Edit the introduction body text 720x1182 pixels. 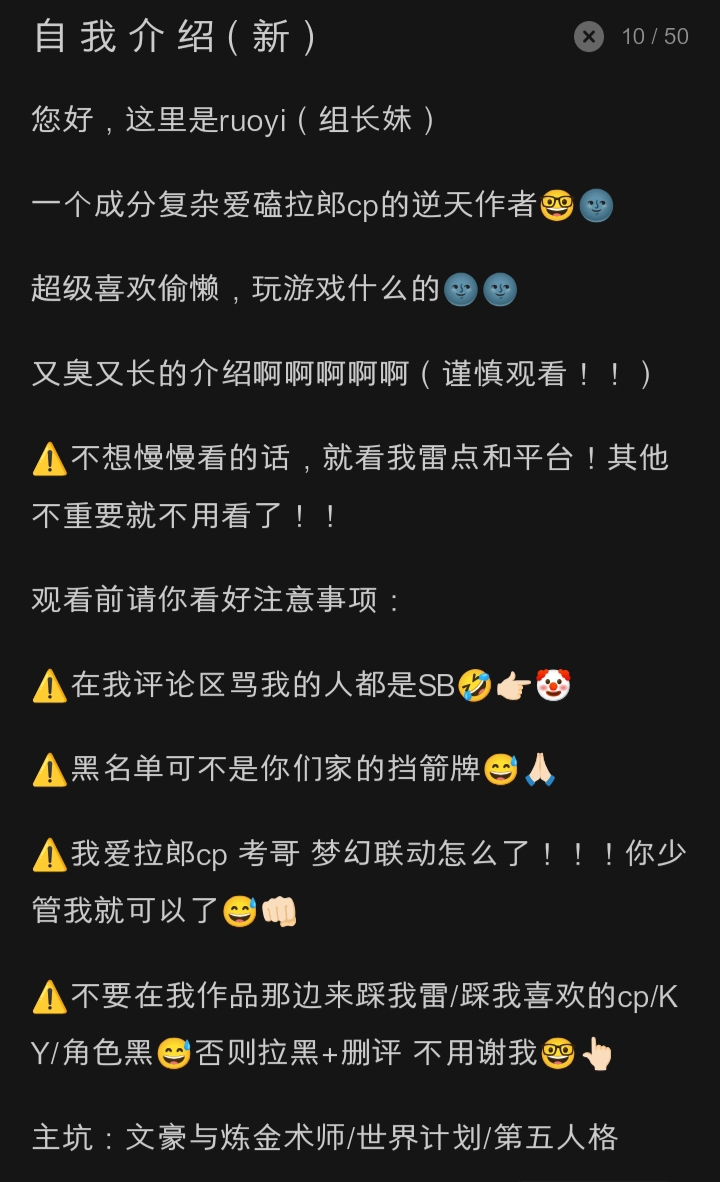coord(360,600)
